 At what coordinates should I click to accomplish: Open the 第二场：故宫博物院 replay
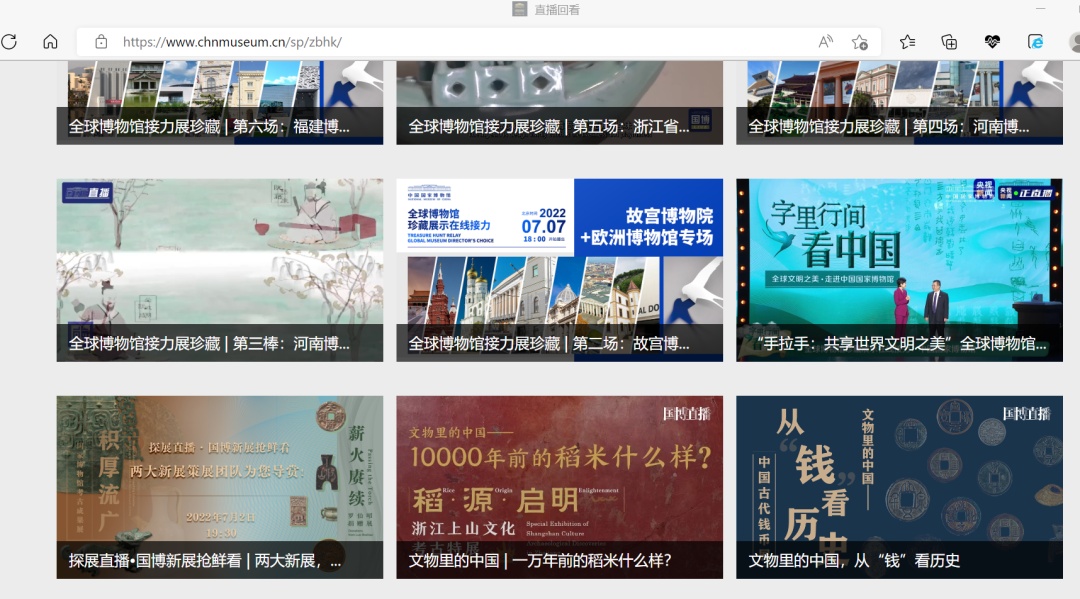pyautogui.click(x=559, y=270)
